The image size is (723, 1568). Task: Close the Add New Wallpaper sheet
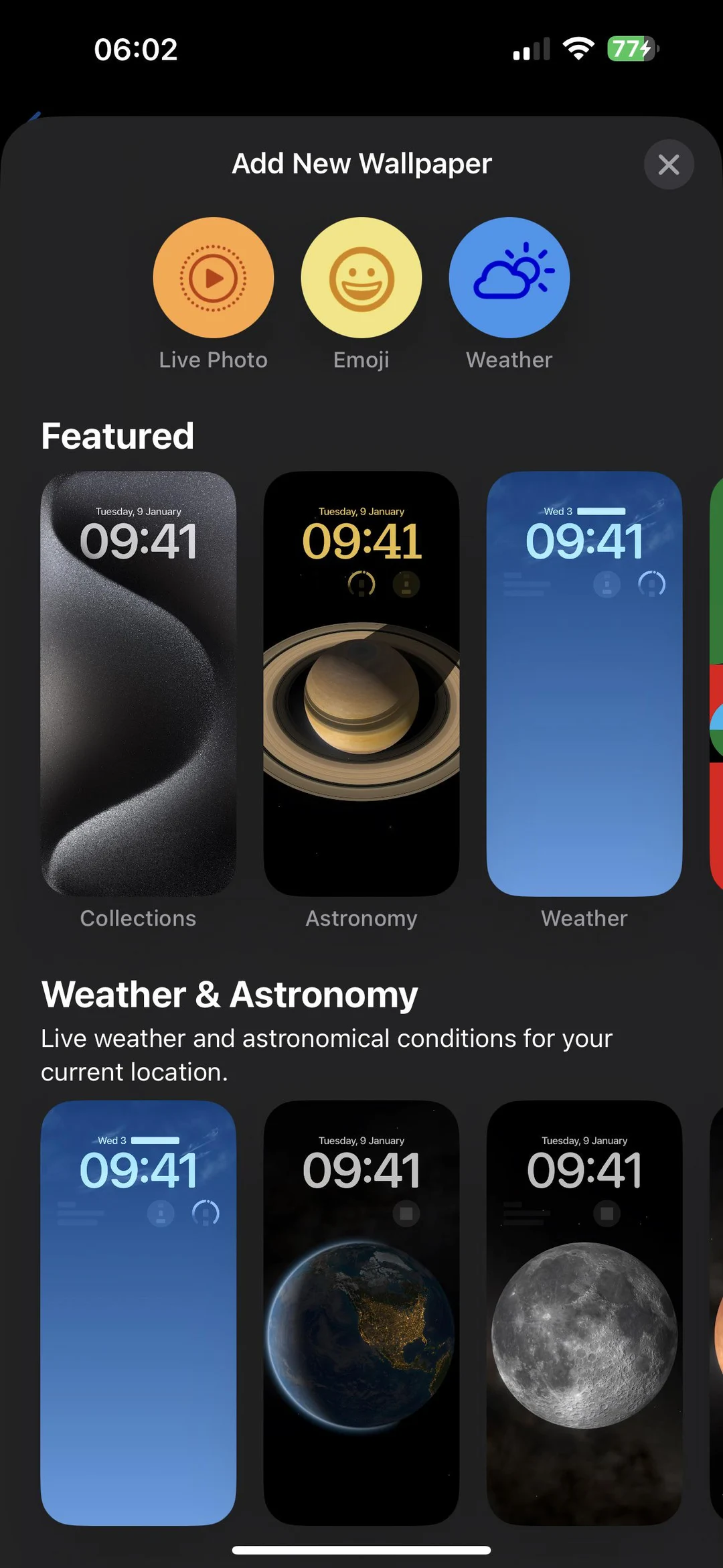point(668,165)
